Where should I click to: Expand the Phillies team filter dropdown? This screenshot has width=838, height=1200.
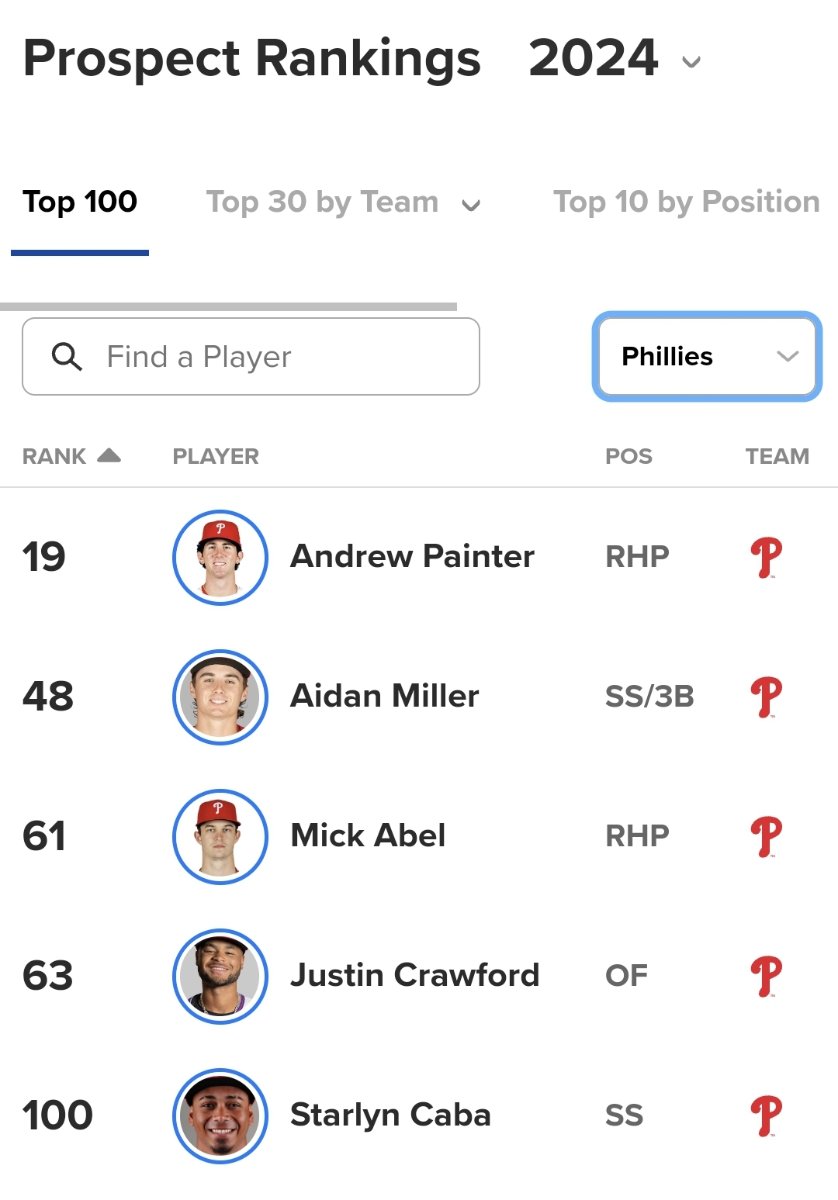[707, 357]
